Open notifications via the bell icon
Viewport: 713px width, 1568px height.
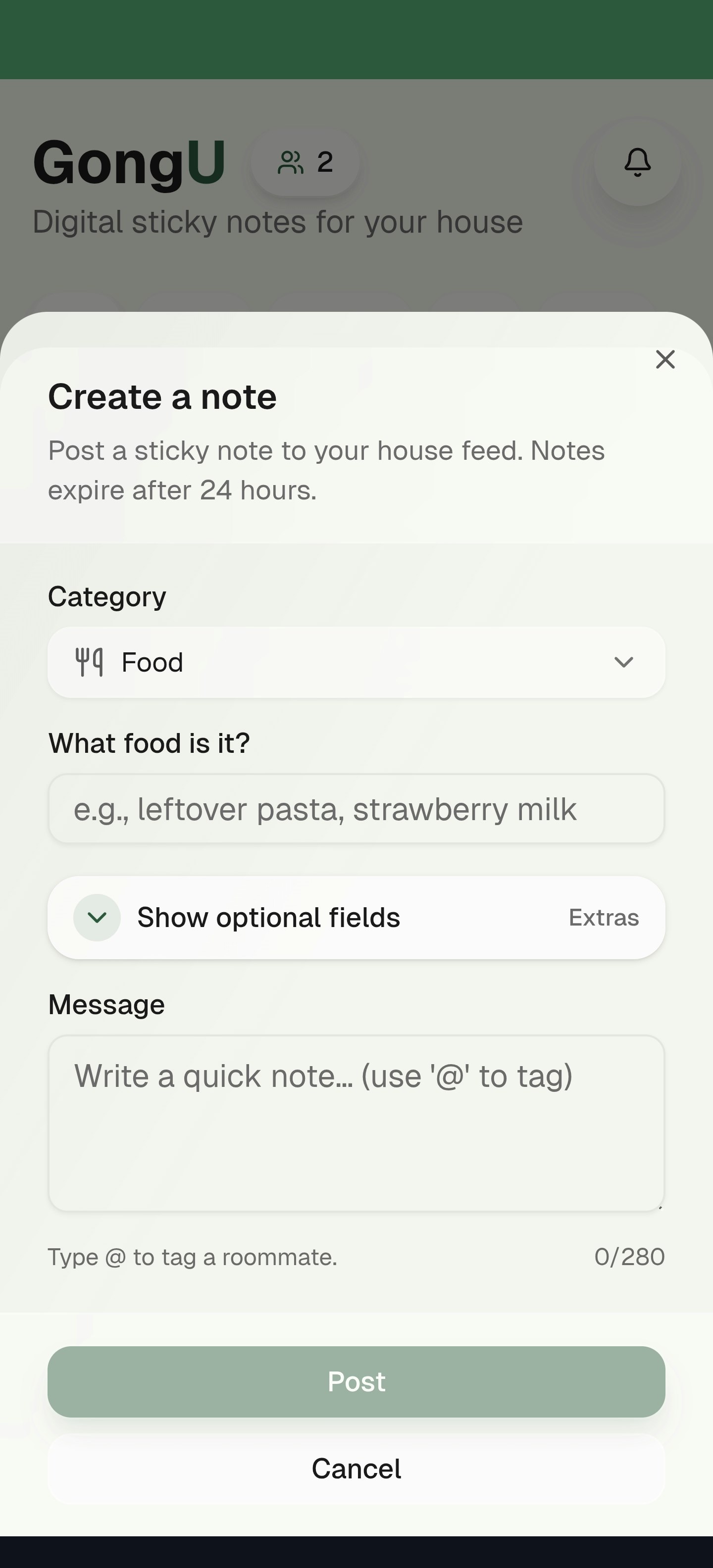click(638, 162)
